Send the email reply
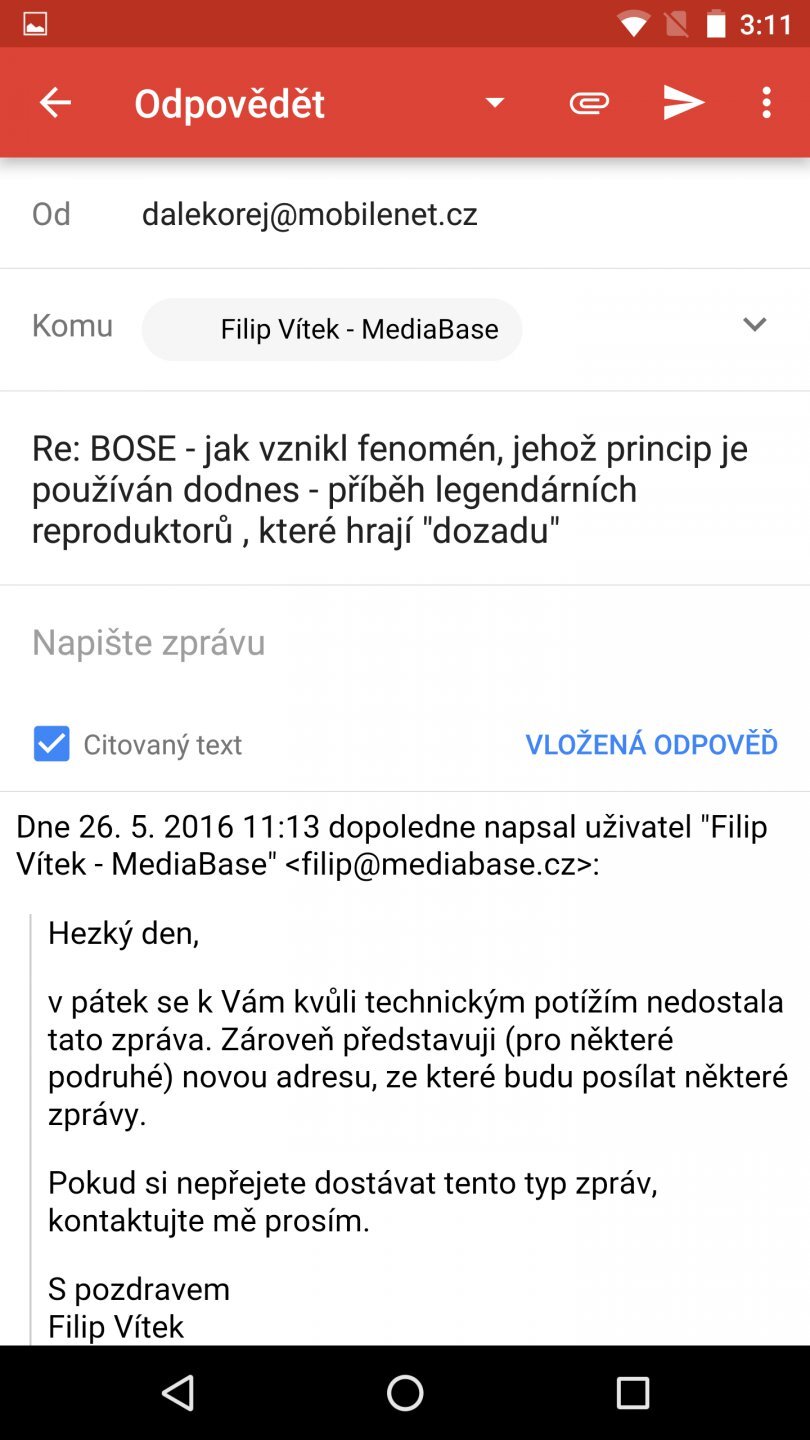 click(x=684, y=103)
